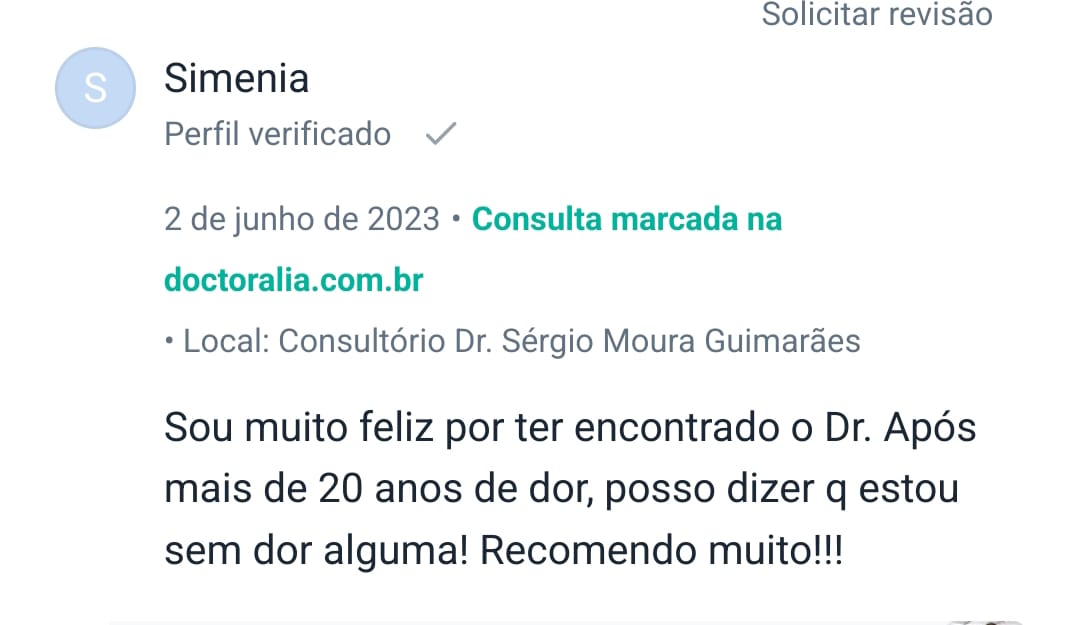This screenshot has height=625, width=1080.
Task: Open the Consulta marcada na doctoralia.com.br link
Action: pos(626,219)
